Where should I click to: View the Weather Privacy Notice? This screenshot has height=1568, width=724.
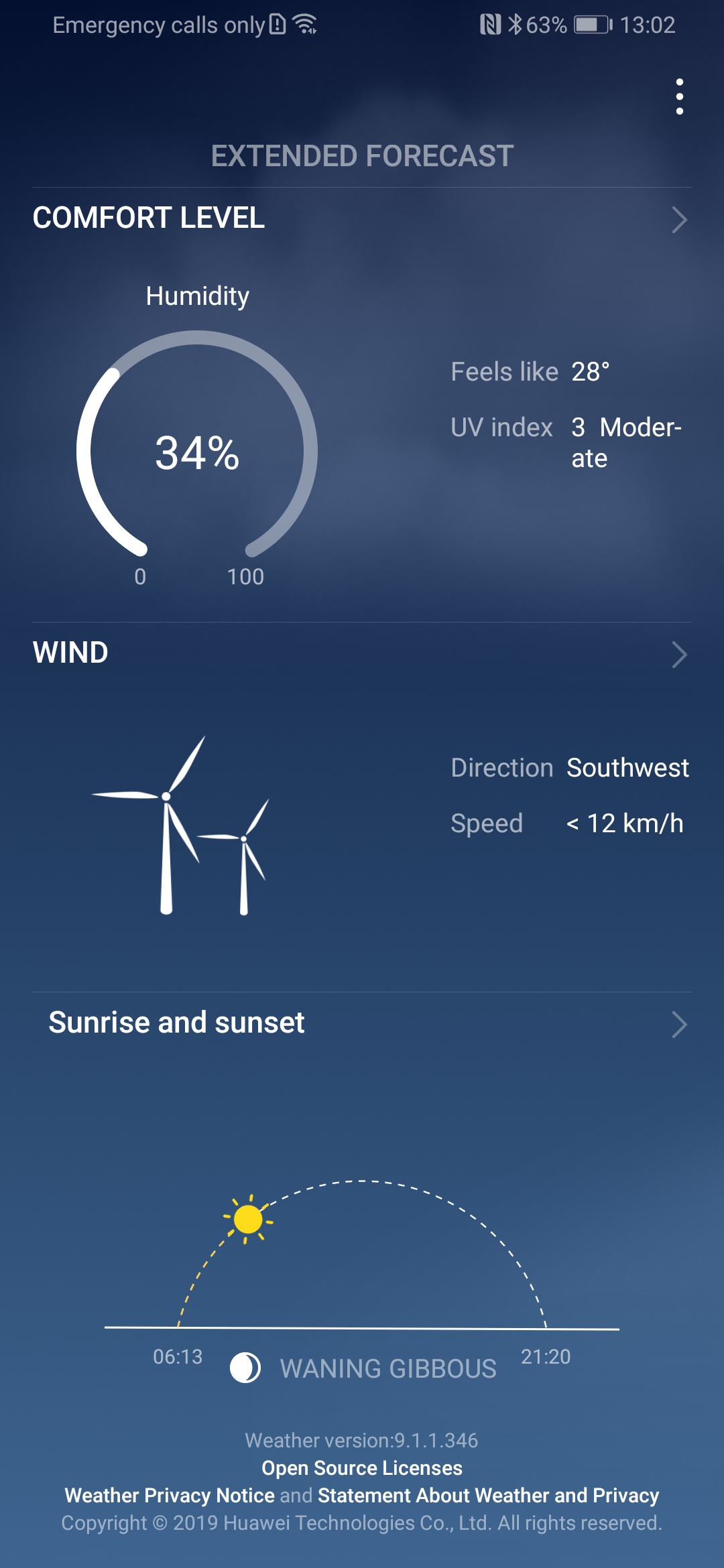click(x=170, y=1495)
